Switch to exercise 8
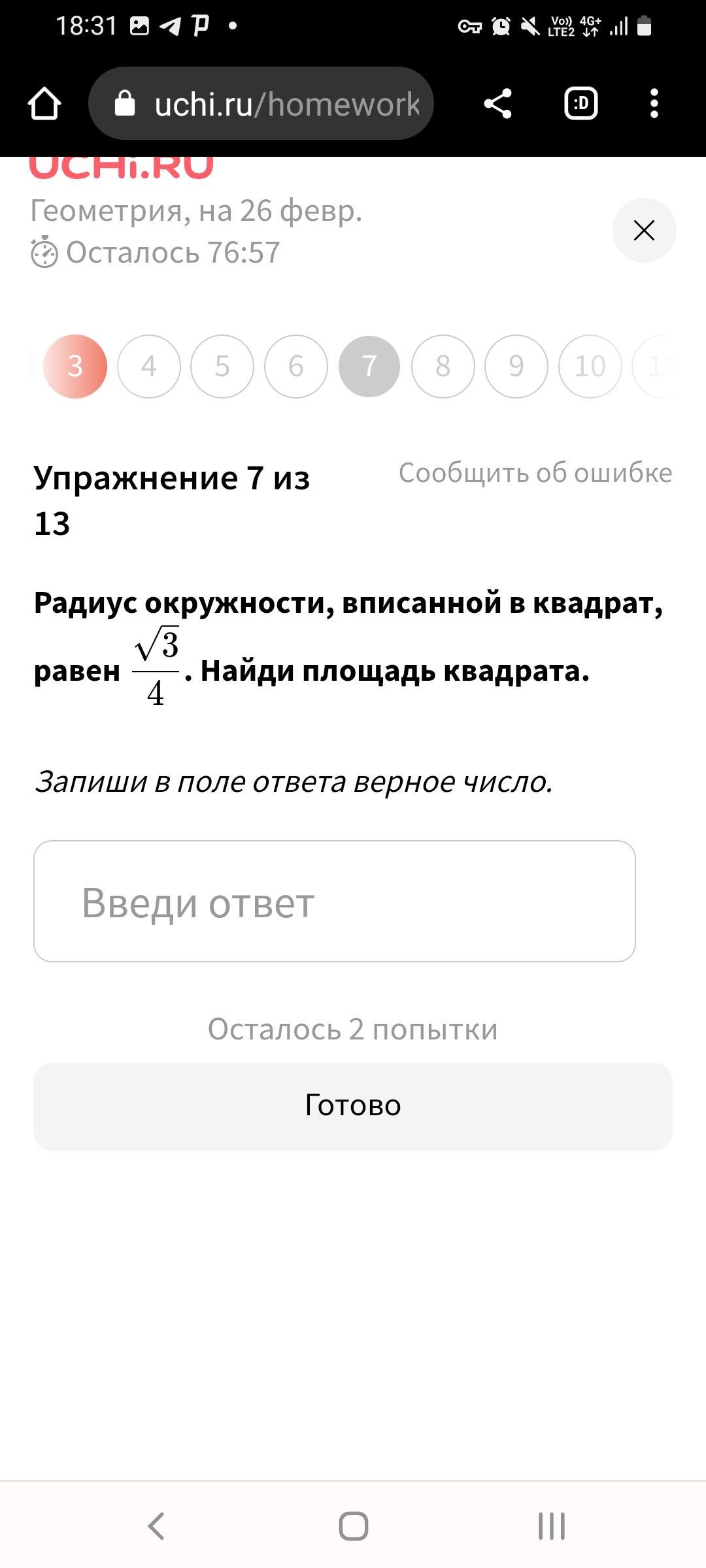Image resolution: width=706 pixels, height=1568 pixels. [443, 367]
